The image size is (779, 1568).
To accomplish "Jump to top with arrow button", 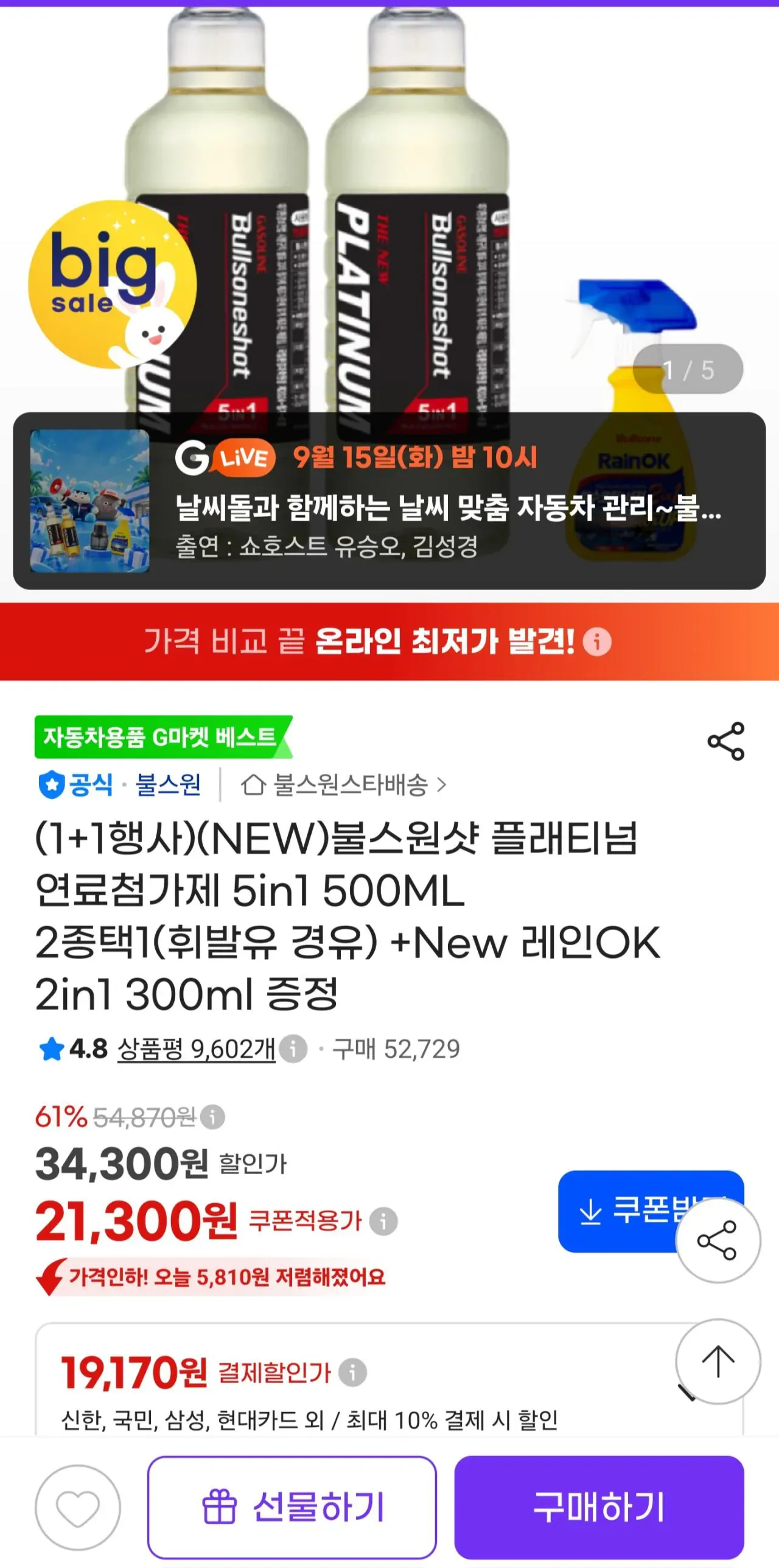I will click(718, 1362).
